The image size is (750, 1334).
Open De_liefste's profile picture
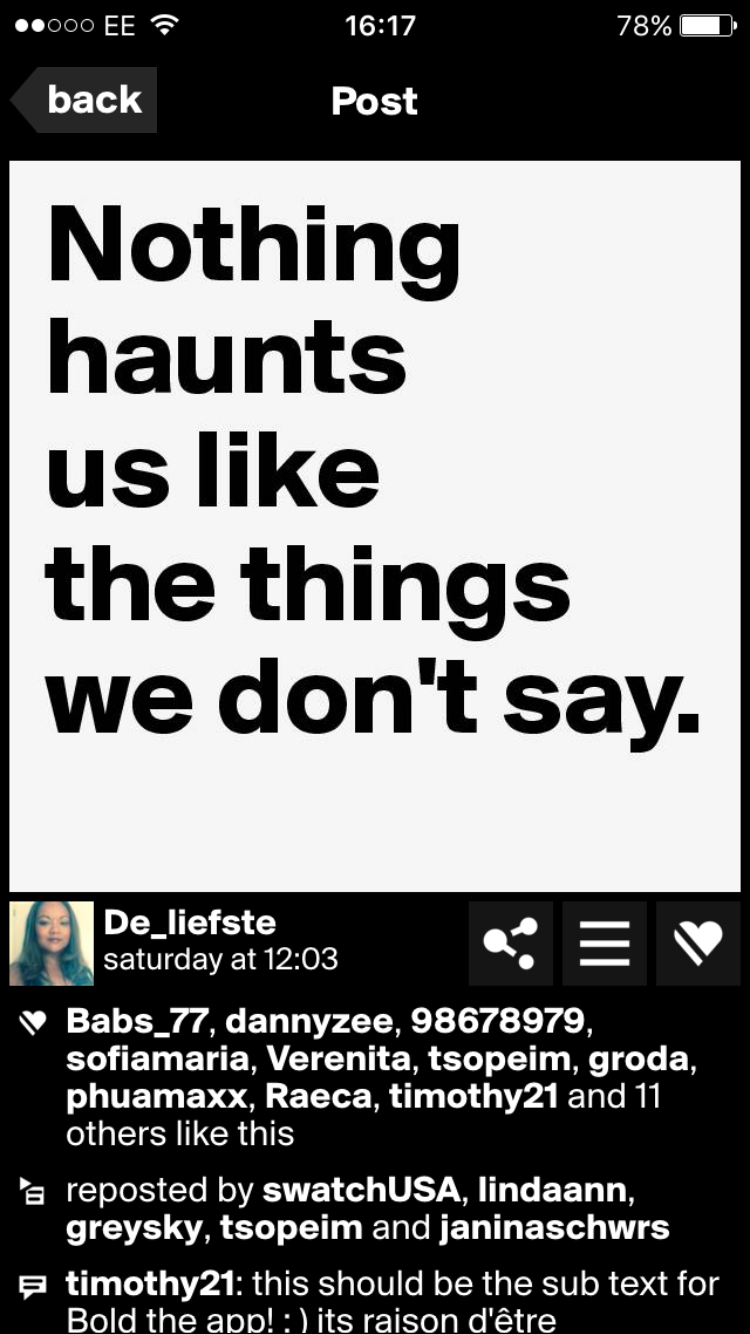point(51,943)
